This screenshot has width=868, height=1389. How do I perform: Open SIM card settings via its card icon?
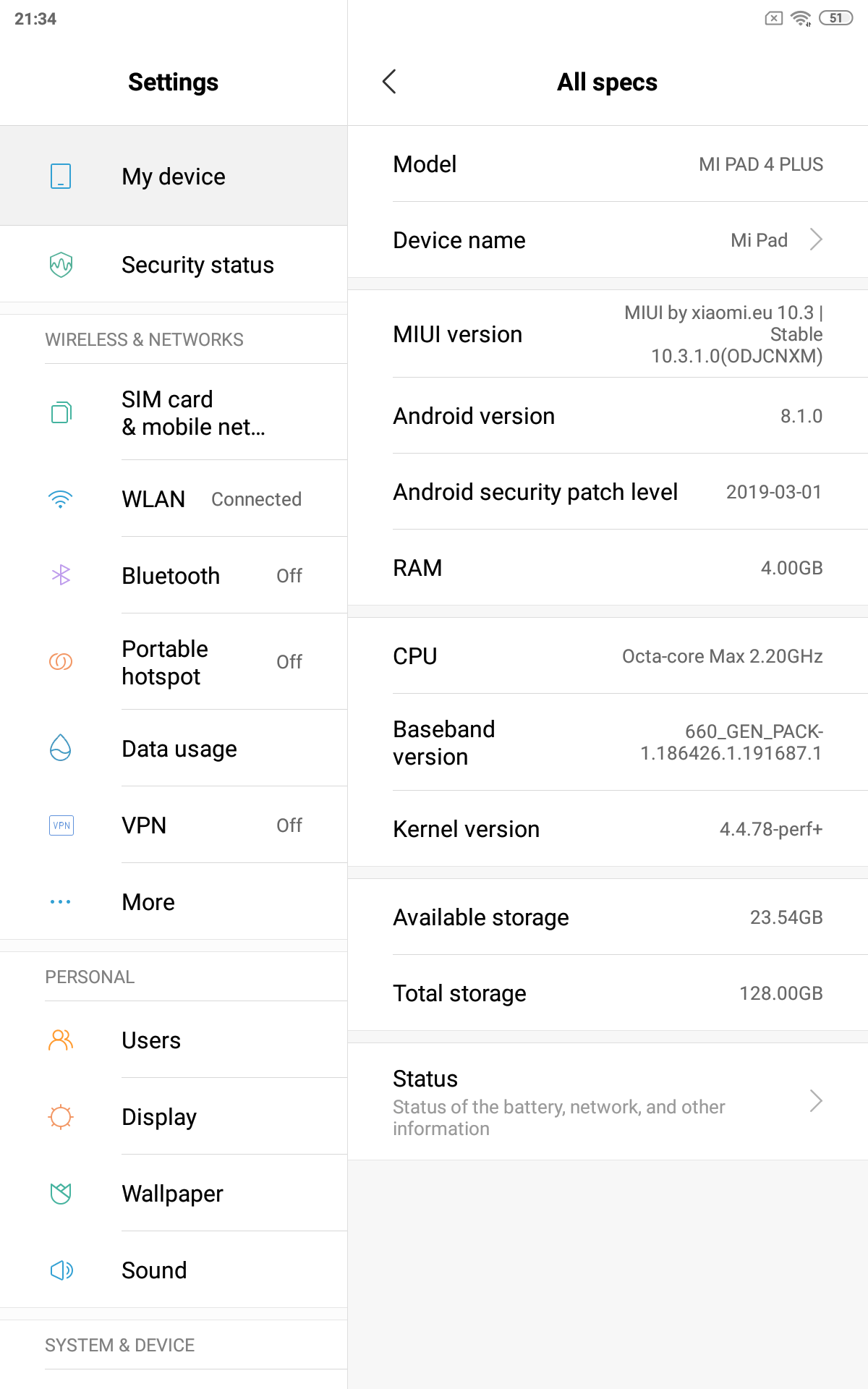(x=61, y=412)
